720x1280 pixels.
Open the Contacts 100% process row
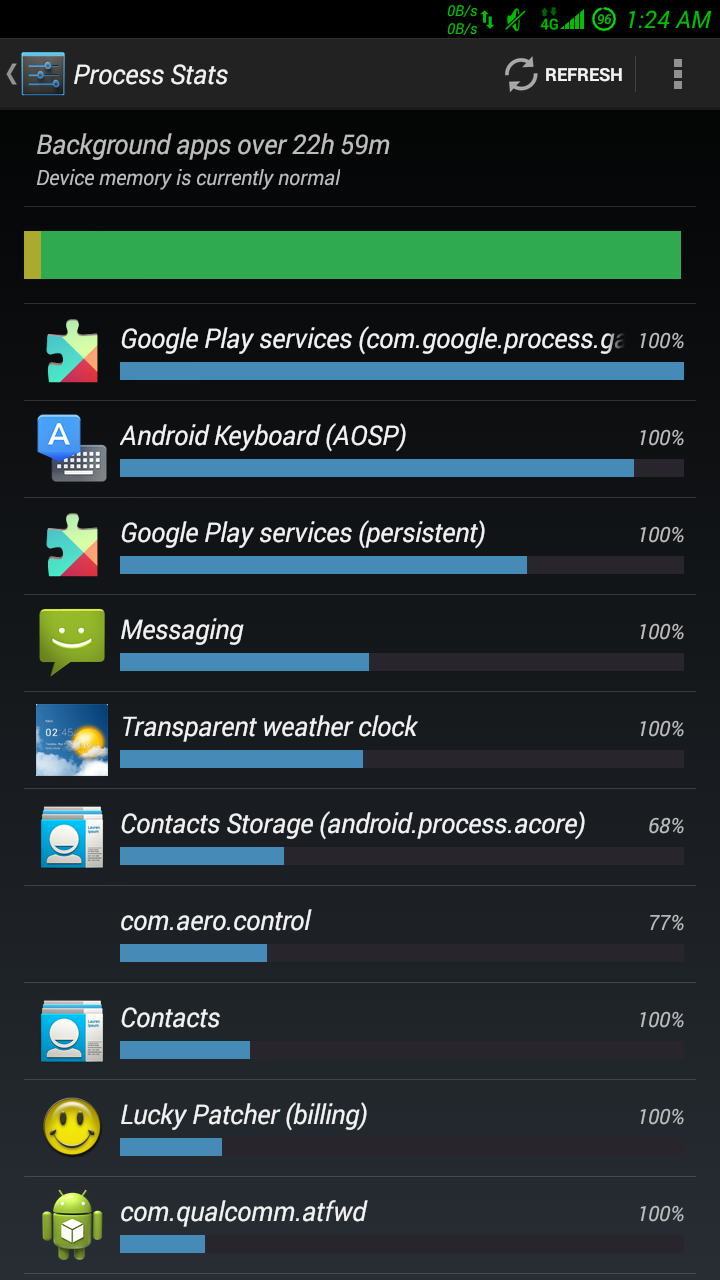click(x=360, y=1032)
